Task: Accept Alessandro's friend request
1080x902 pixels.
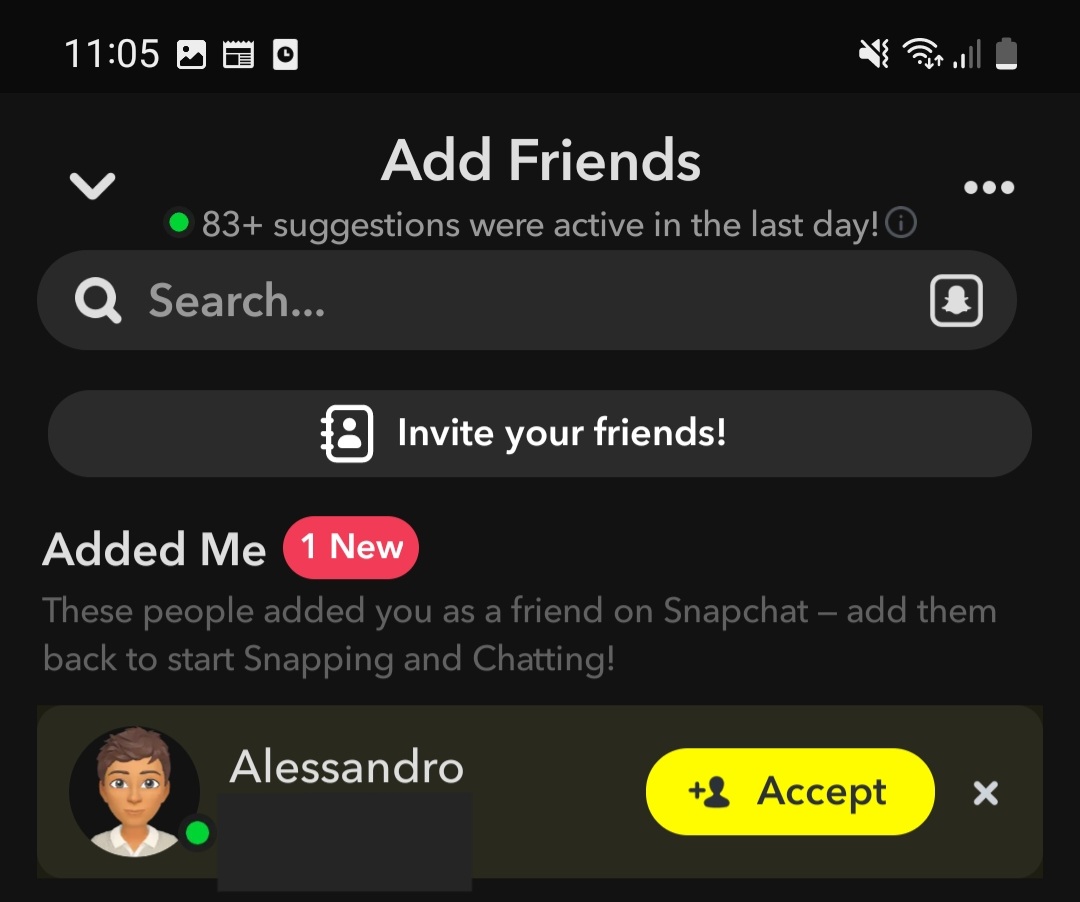Action: [790, 792]
